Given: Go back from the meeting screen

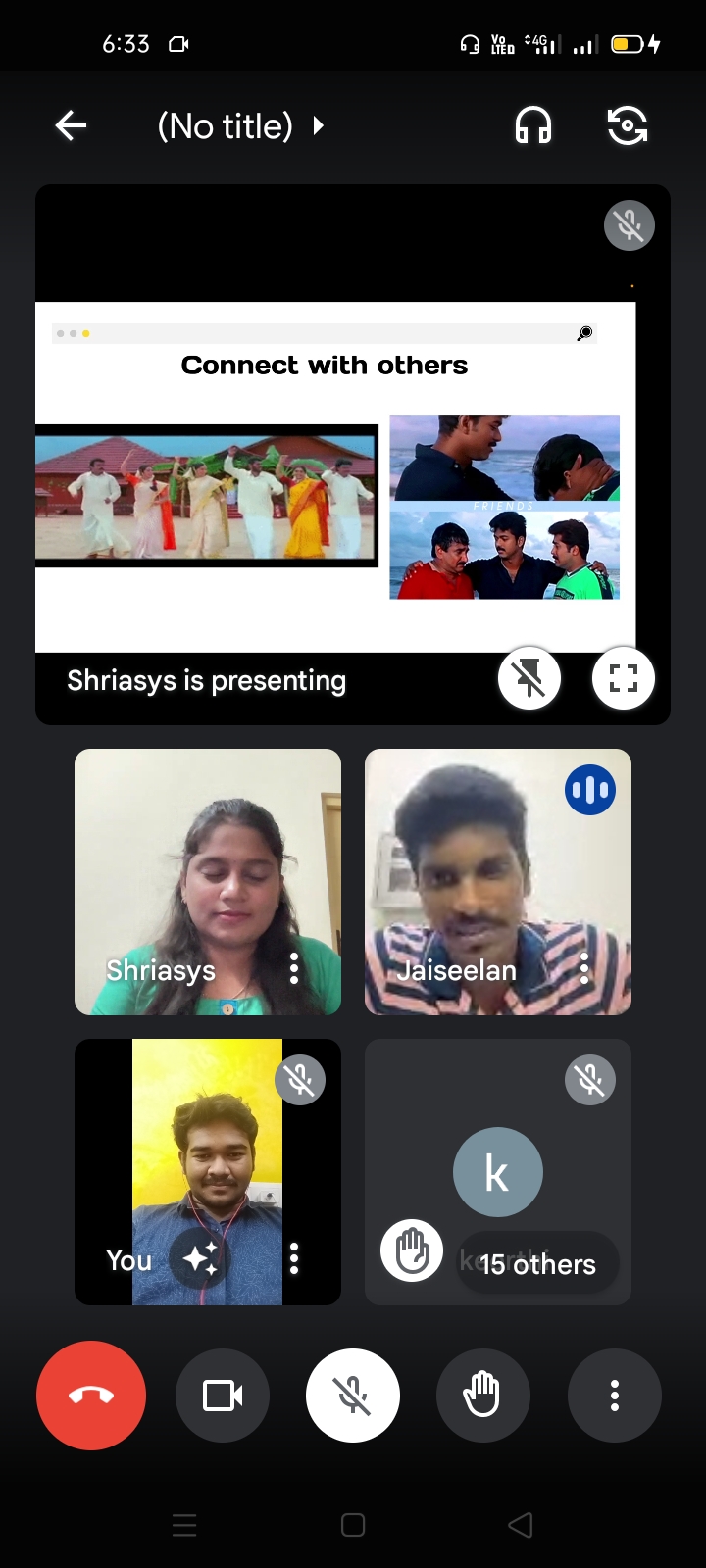Looking at the screenshot, I should pos(71,125).
